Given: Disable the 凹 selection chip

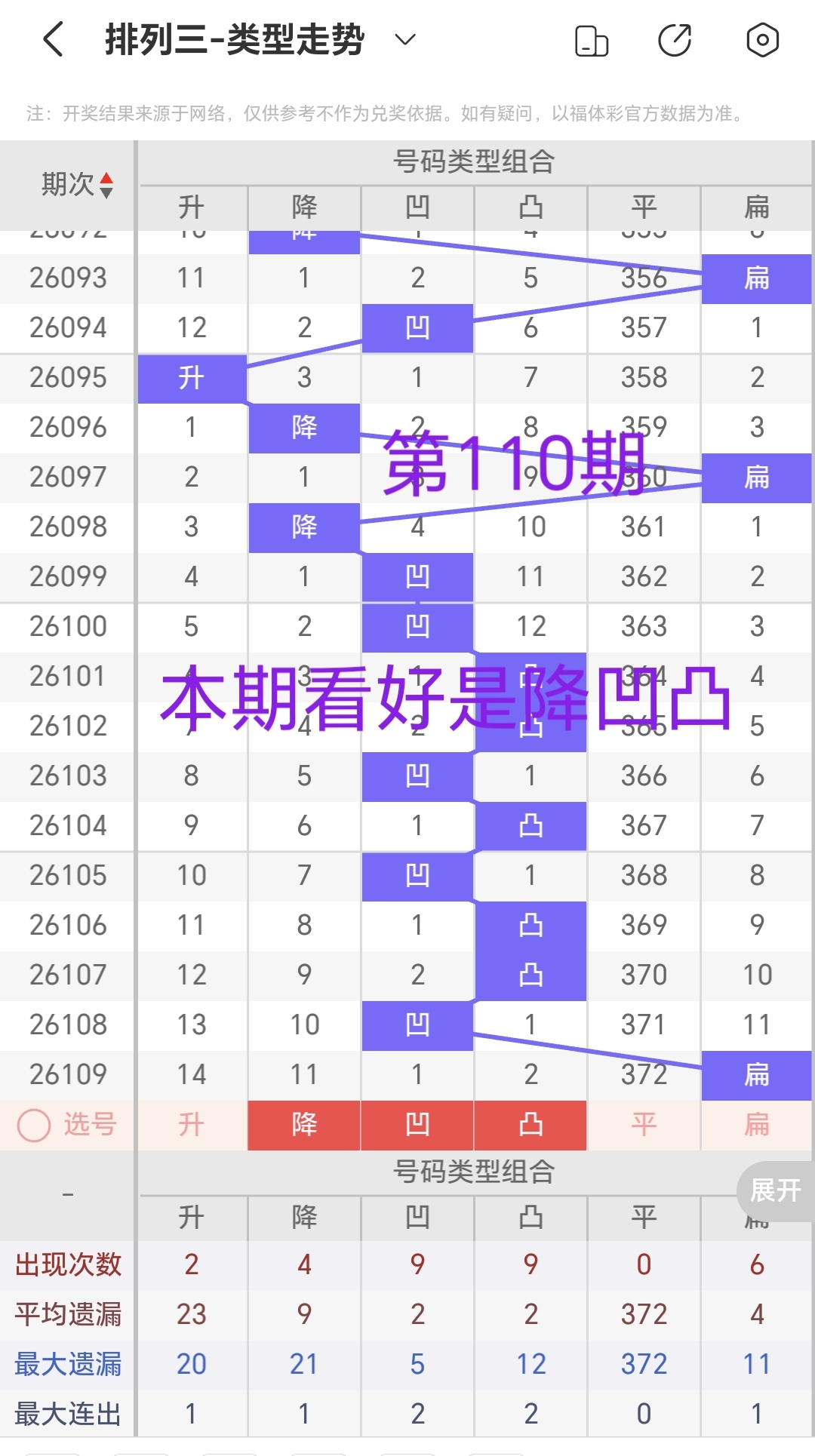Looking at the screenshot, I should pyautogui.click(x=417, y=1126).
